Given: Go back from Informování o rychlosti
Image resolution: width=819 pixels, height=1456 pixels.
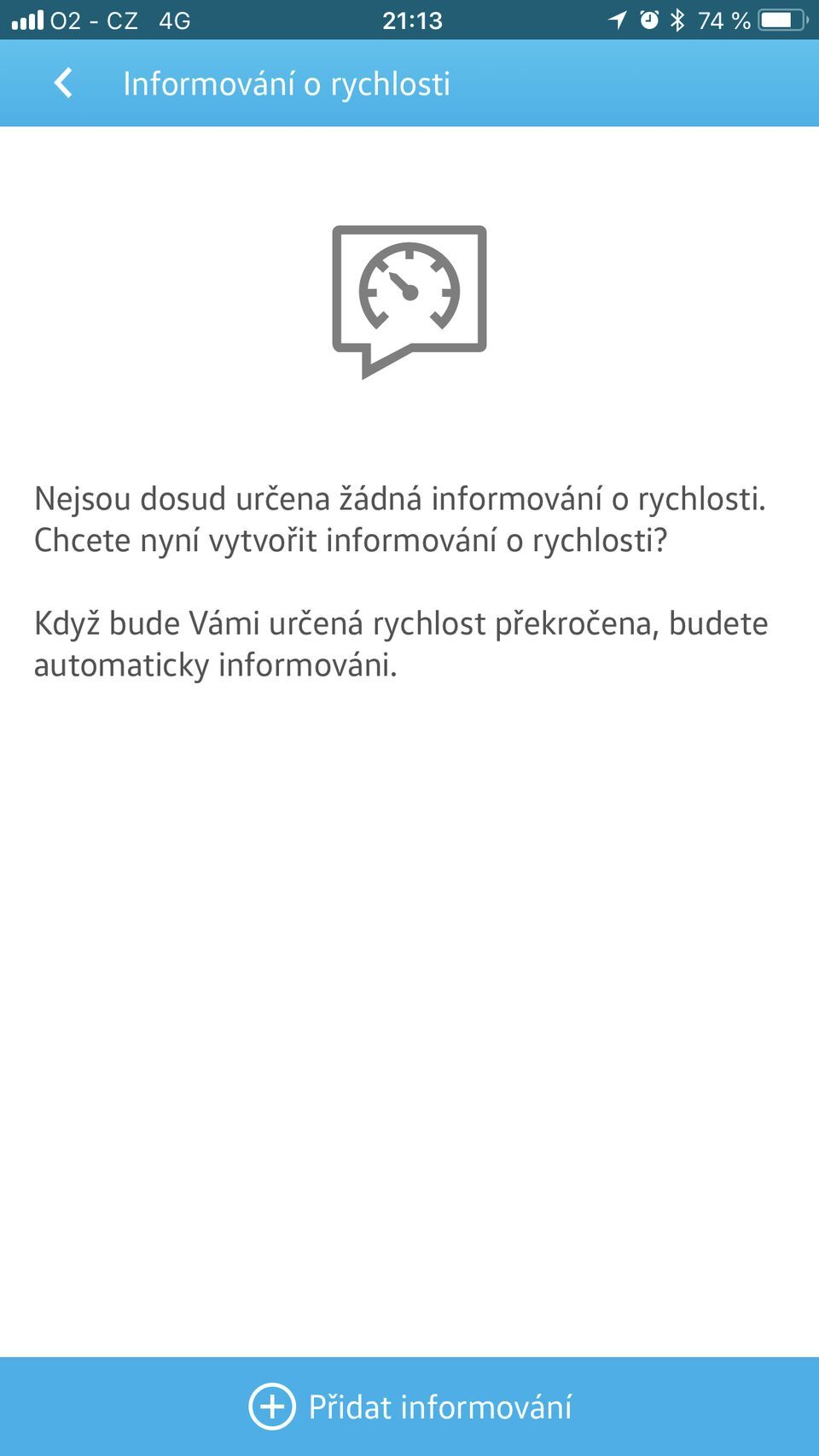Looking at the screenshot, I should 63,84.
